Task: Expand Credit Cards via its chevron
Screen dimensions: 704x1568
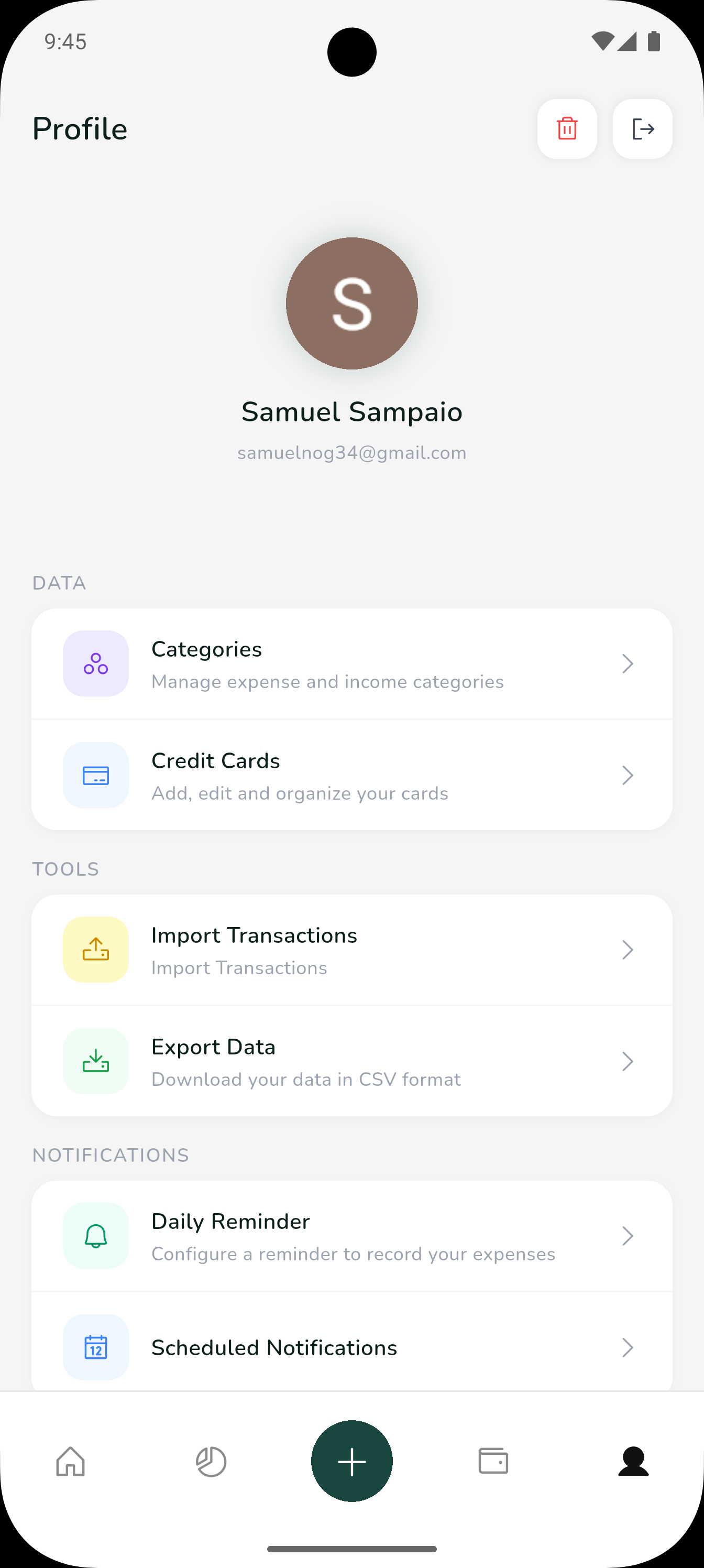Action: click(628, 775)
